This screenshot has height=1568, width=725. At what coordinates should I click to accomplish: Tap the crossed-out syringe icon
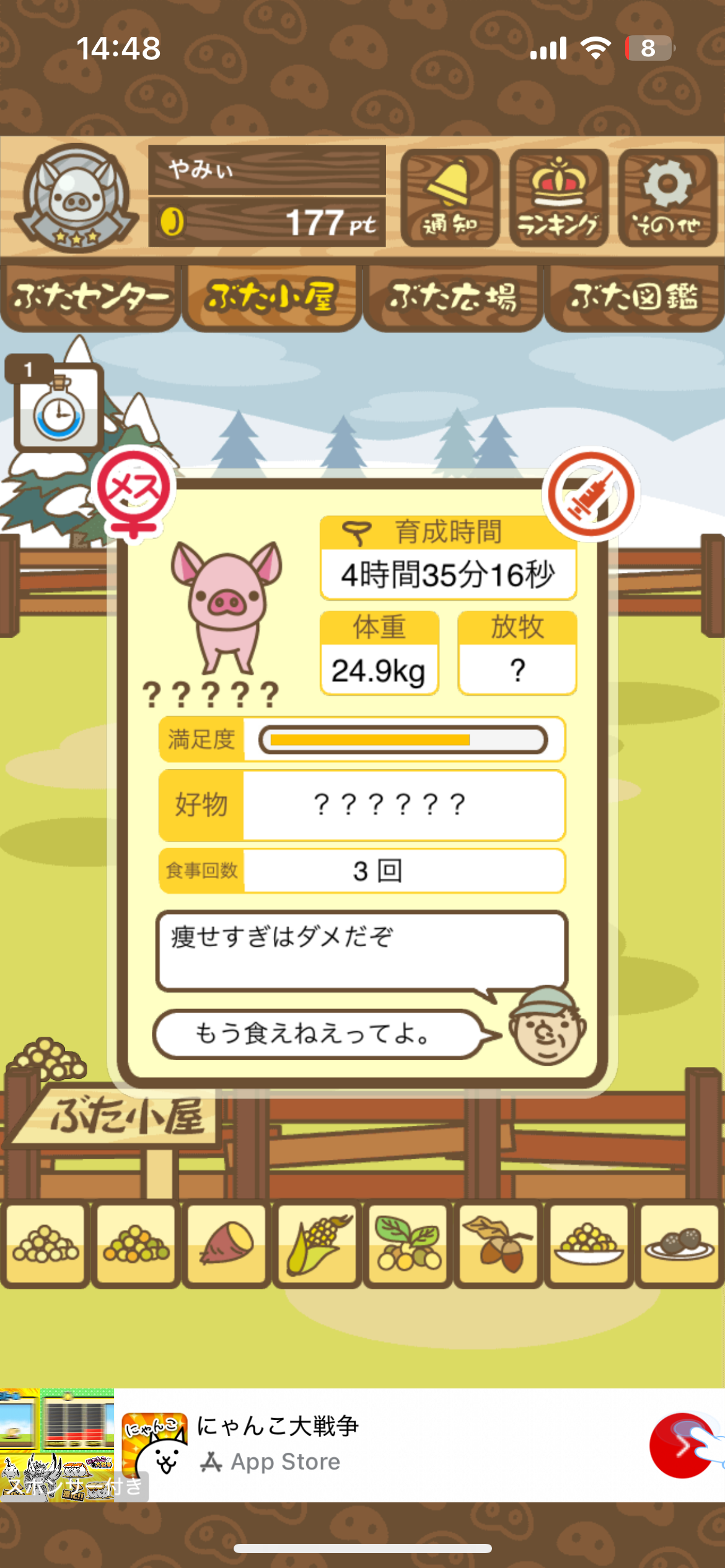pos(591,494)
